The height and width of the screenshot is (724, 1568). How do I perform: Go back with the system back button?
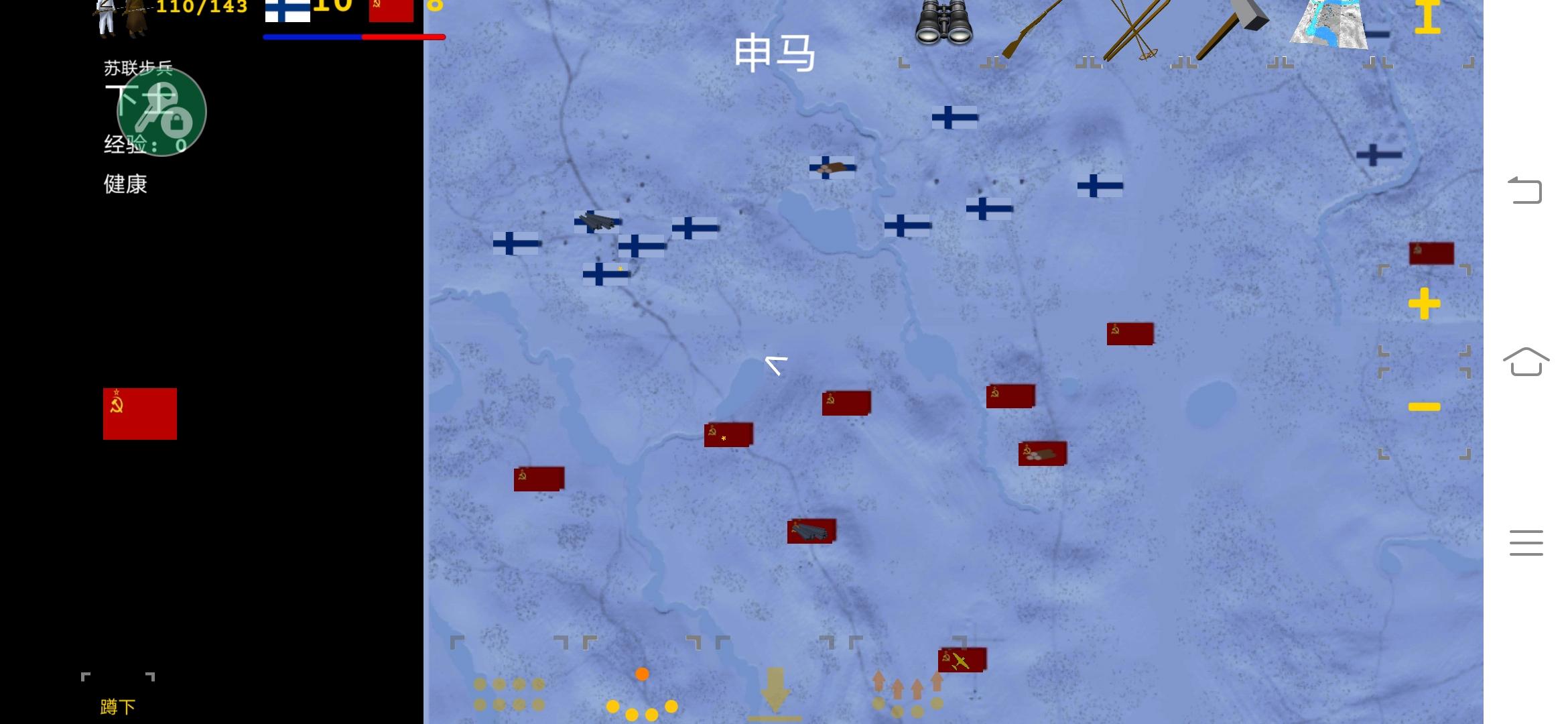[1526, 190]
